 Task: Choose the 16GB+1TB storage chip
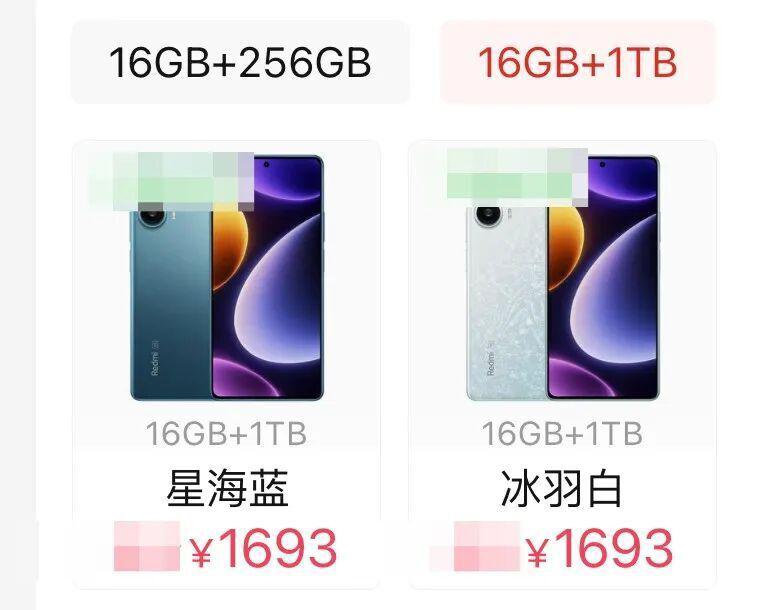578,62
